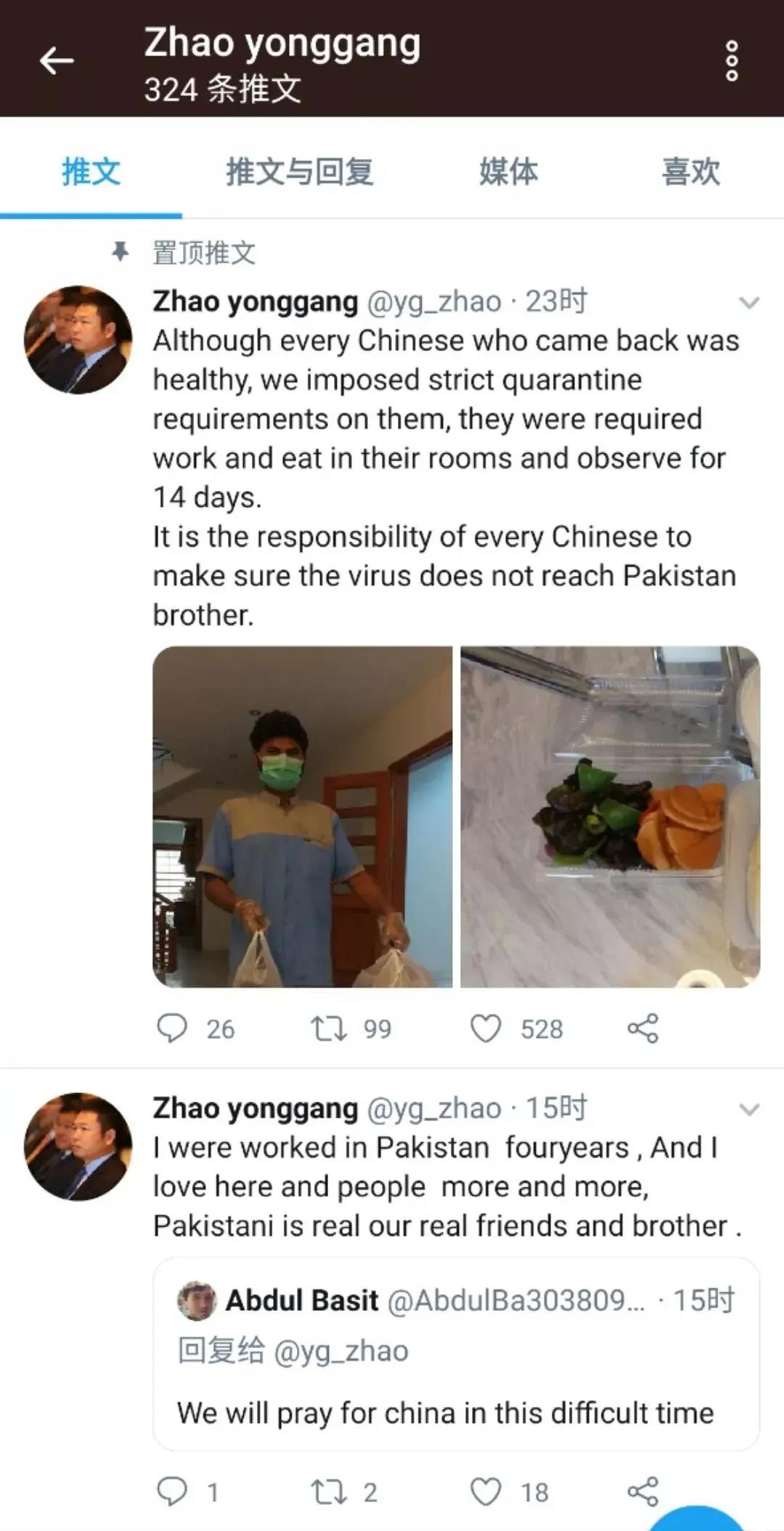
Task: Switch to the 推文与回复 tab
Action: (x=299, y=172)
